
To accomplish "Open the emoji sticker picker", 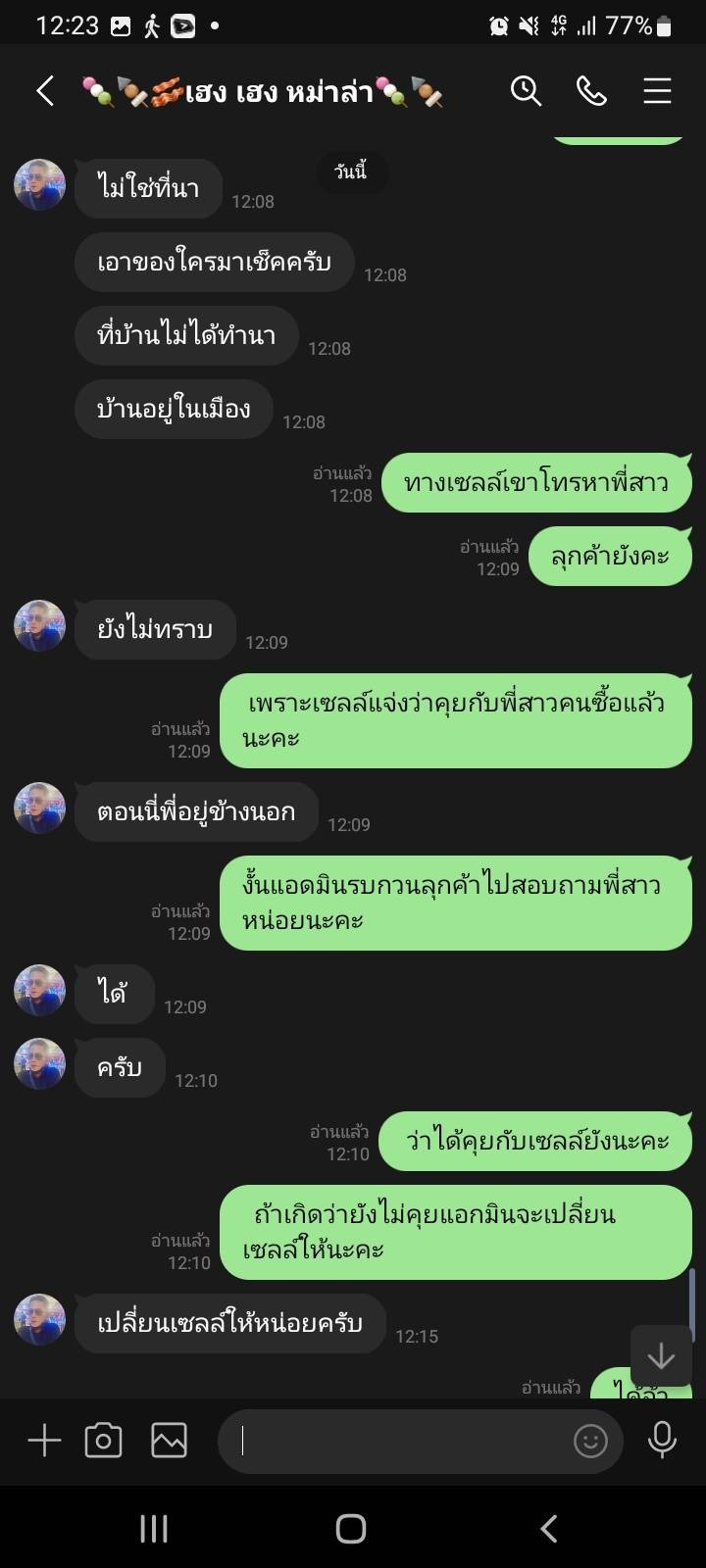I will point(590,1441).
